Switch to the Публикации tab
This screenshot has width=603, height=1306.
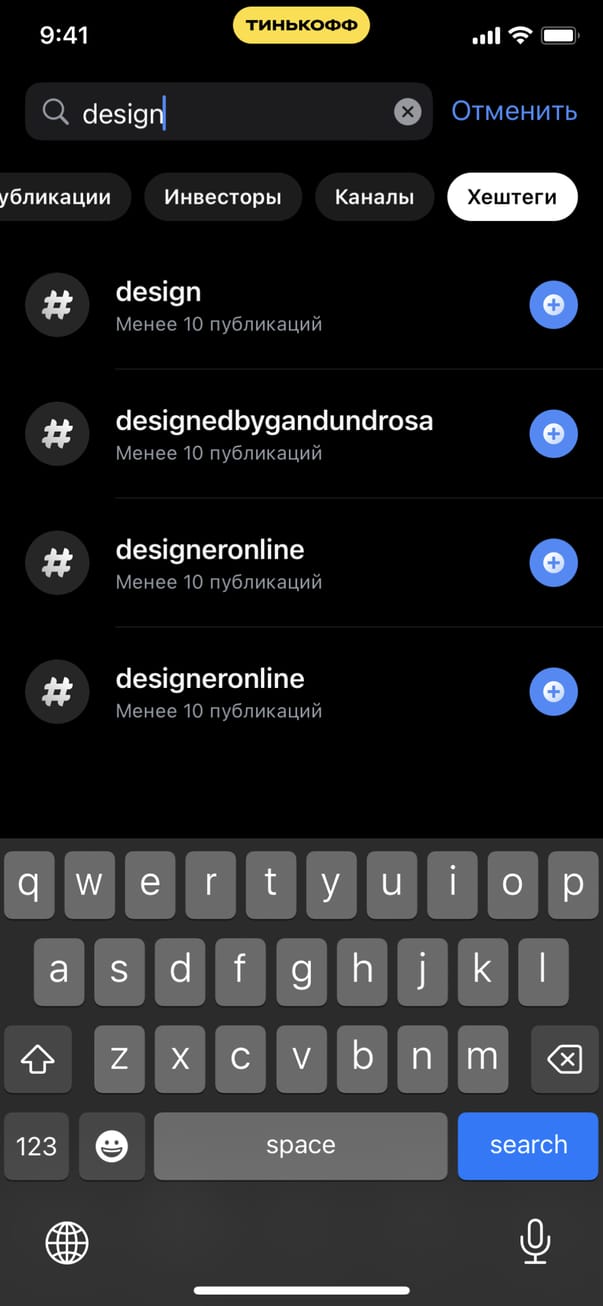click(x=60, y=197)
